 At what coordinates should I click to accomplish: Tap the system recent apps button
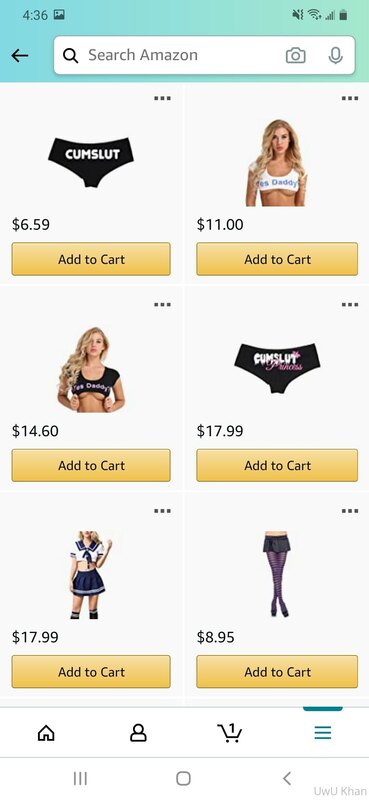tap(80, 778)
